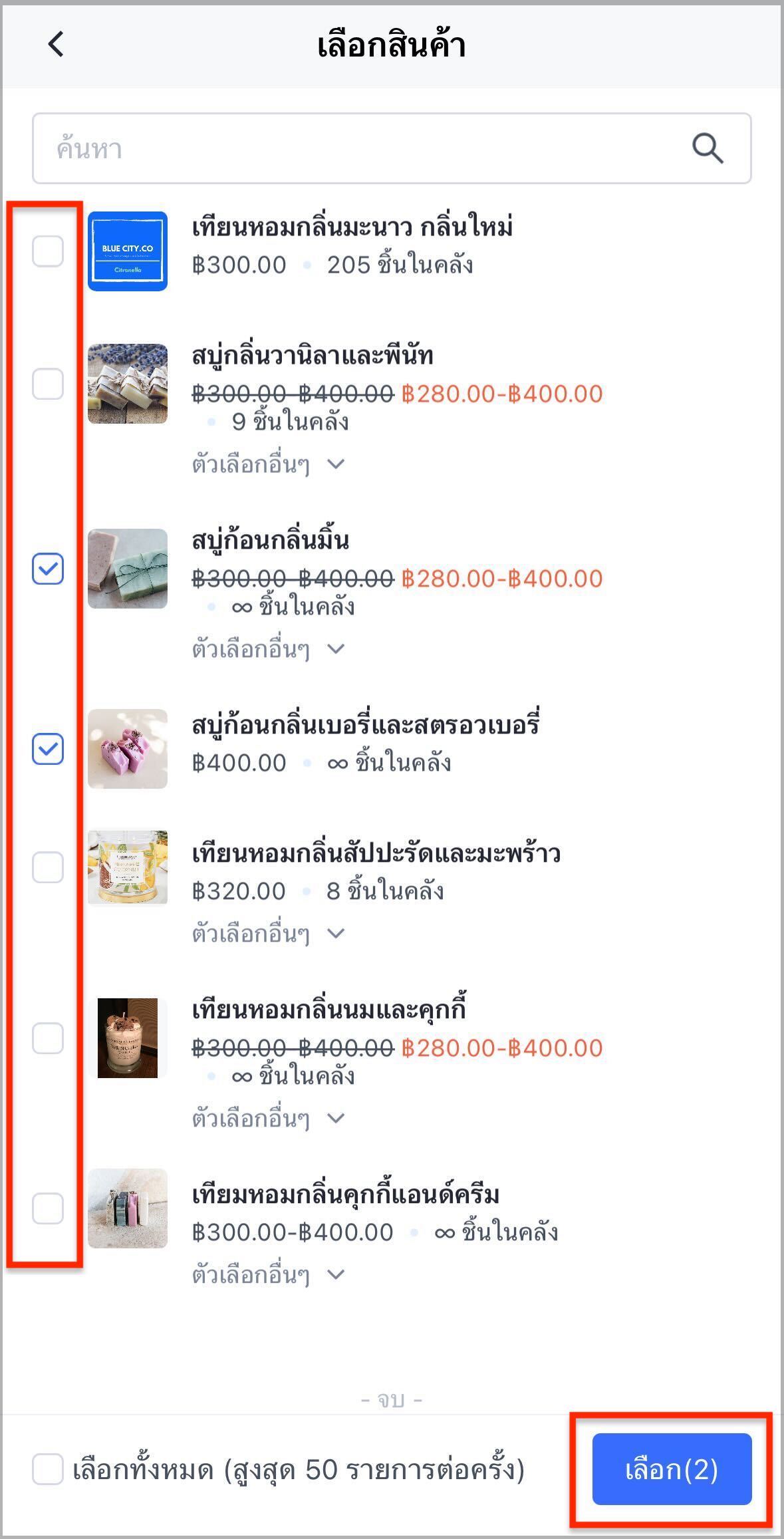The height and width of the screenshot is (1539, 784).
Task: Click the search magnifier icon
Action: click(x=708, y=149)
